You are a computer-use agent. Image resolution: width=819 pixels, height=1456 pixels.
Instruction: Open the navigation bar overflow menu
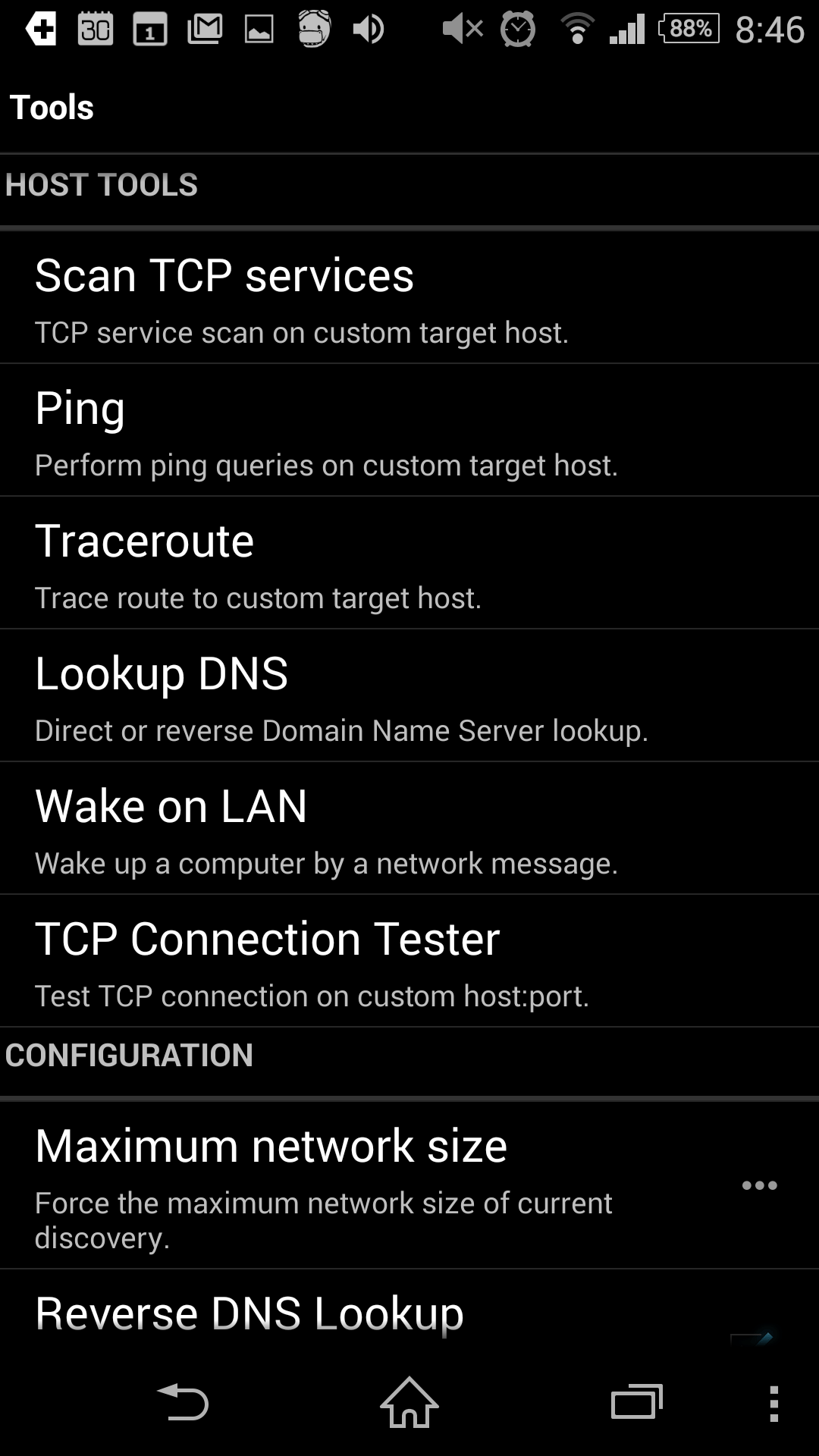(773, 1403)
